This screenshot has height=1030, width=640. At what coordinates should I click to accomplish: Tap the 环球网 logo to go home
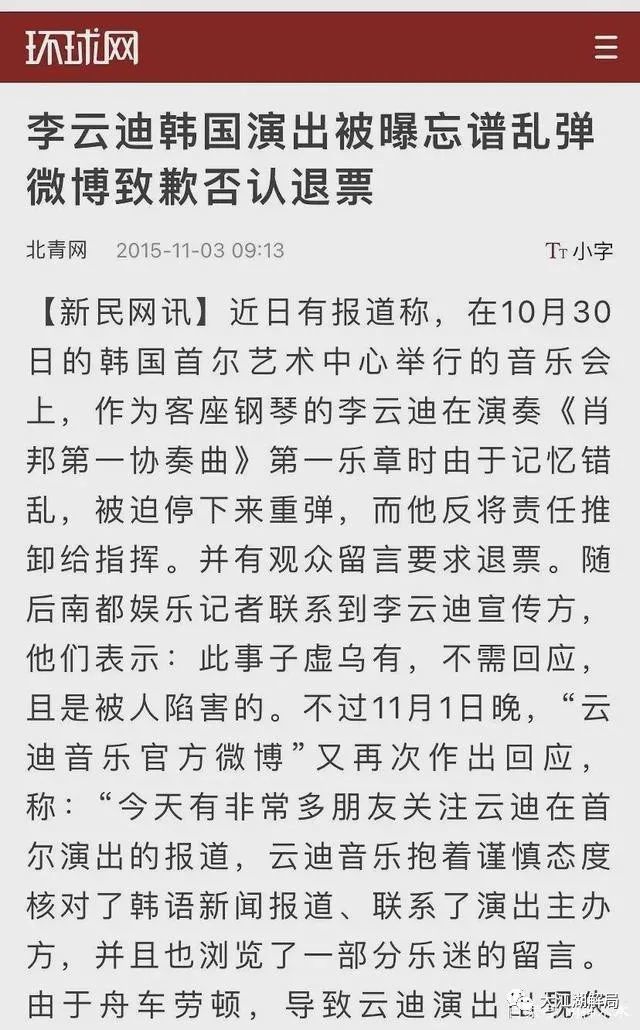pos(82,47)
